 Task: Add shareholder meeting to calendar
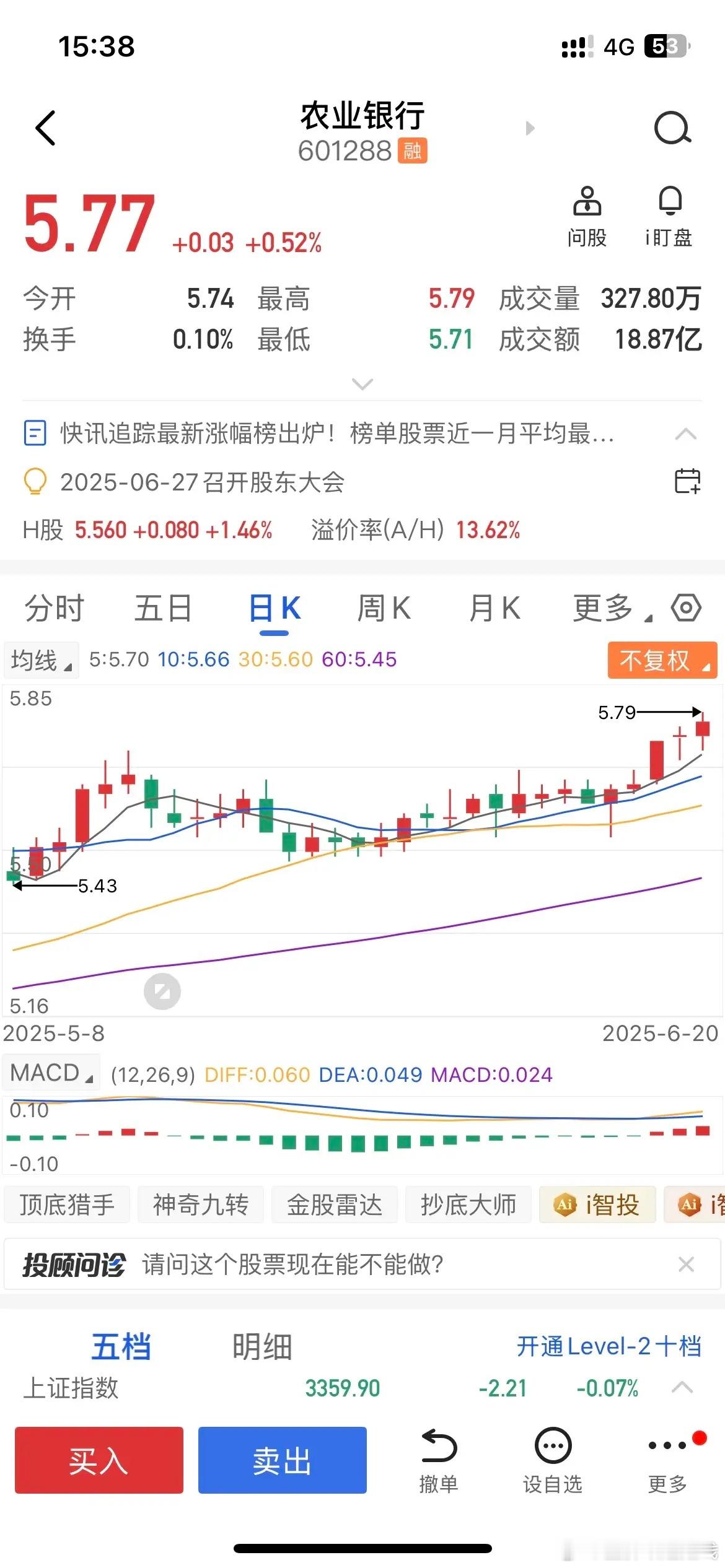click(x=687, y=481)
